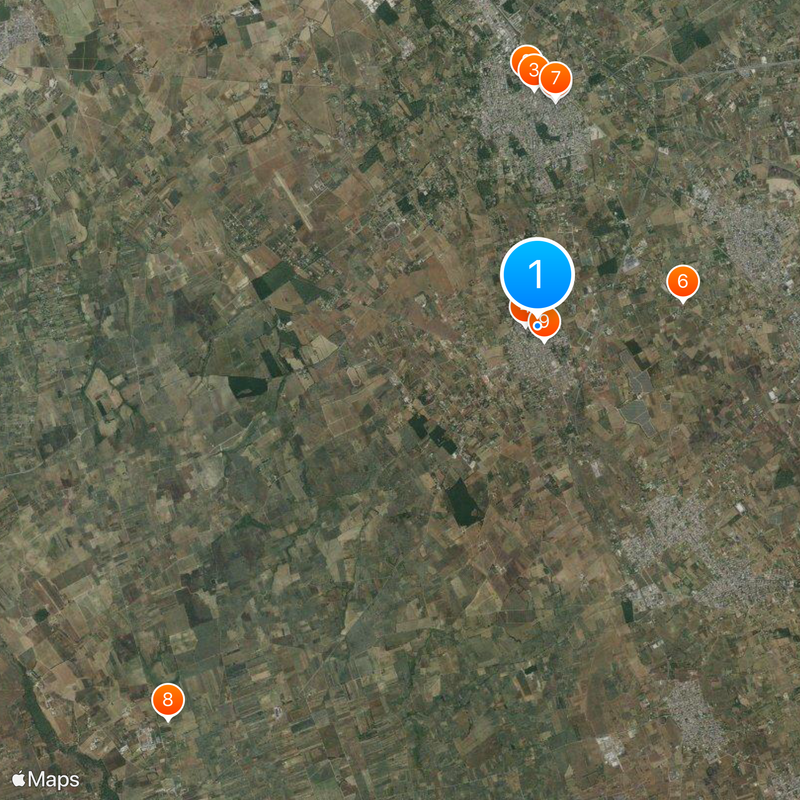The width and height of the screenshot is (800, 800).
Task: Tap the orange map pin numbered 6
Action: (x=682, y=282)
